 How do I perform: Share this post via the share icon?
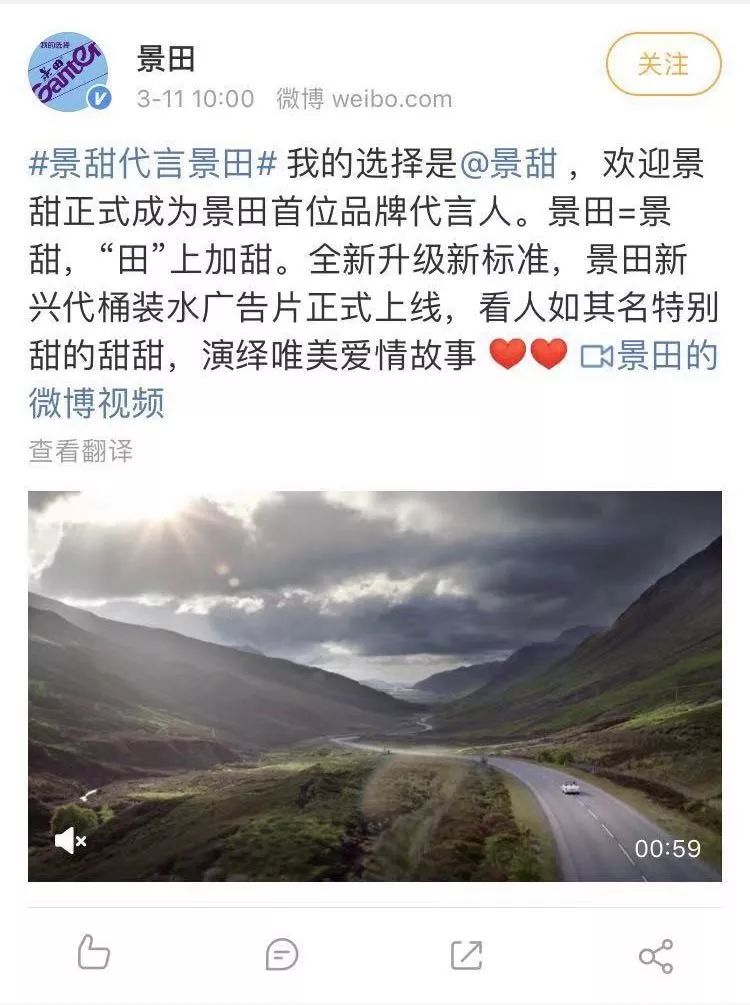[x=655, y=955]
